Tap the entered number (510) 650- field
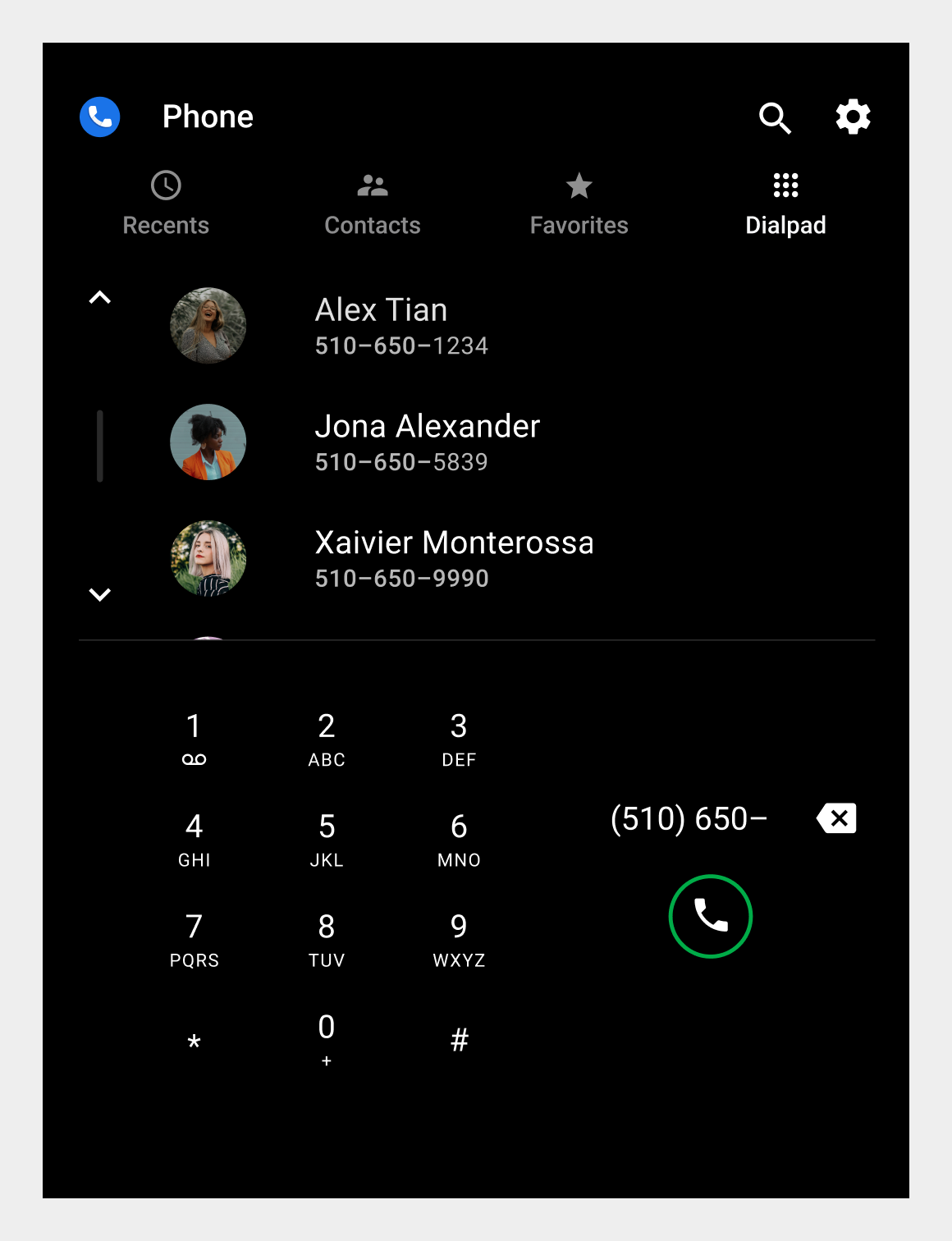 click(689, 818)
